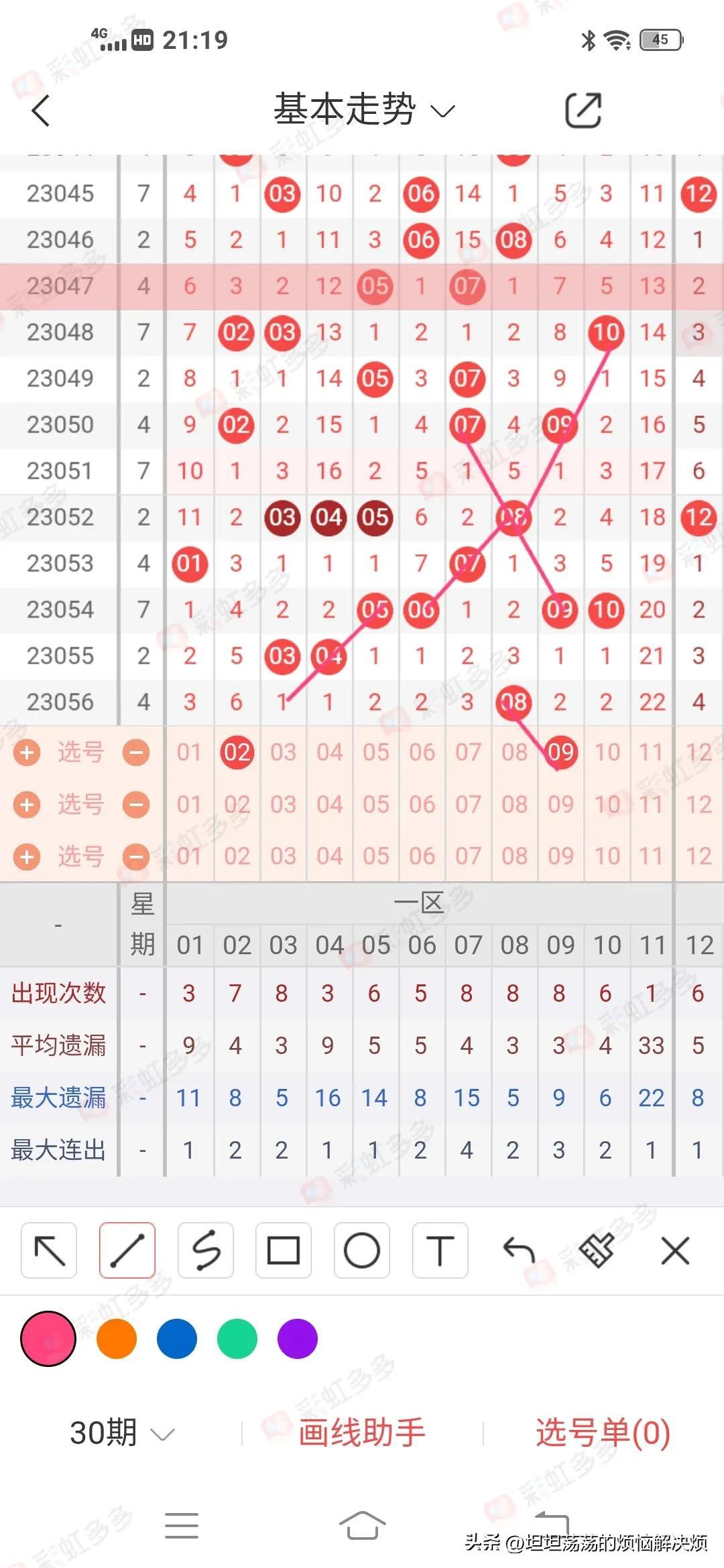Select the text tool
The image size is (724, 1568).
click(440, 1250)
